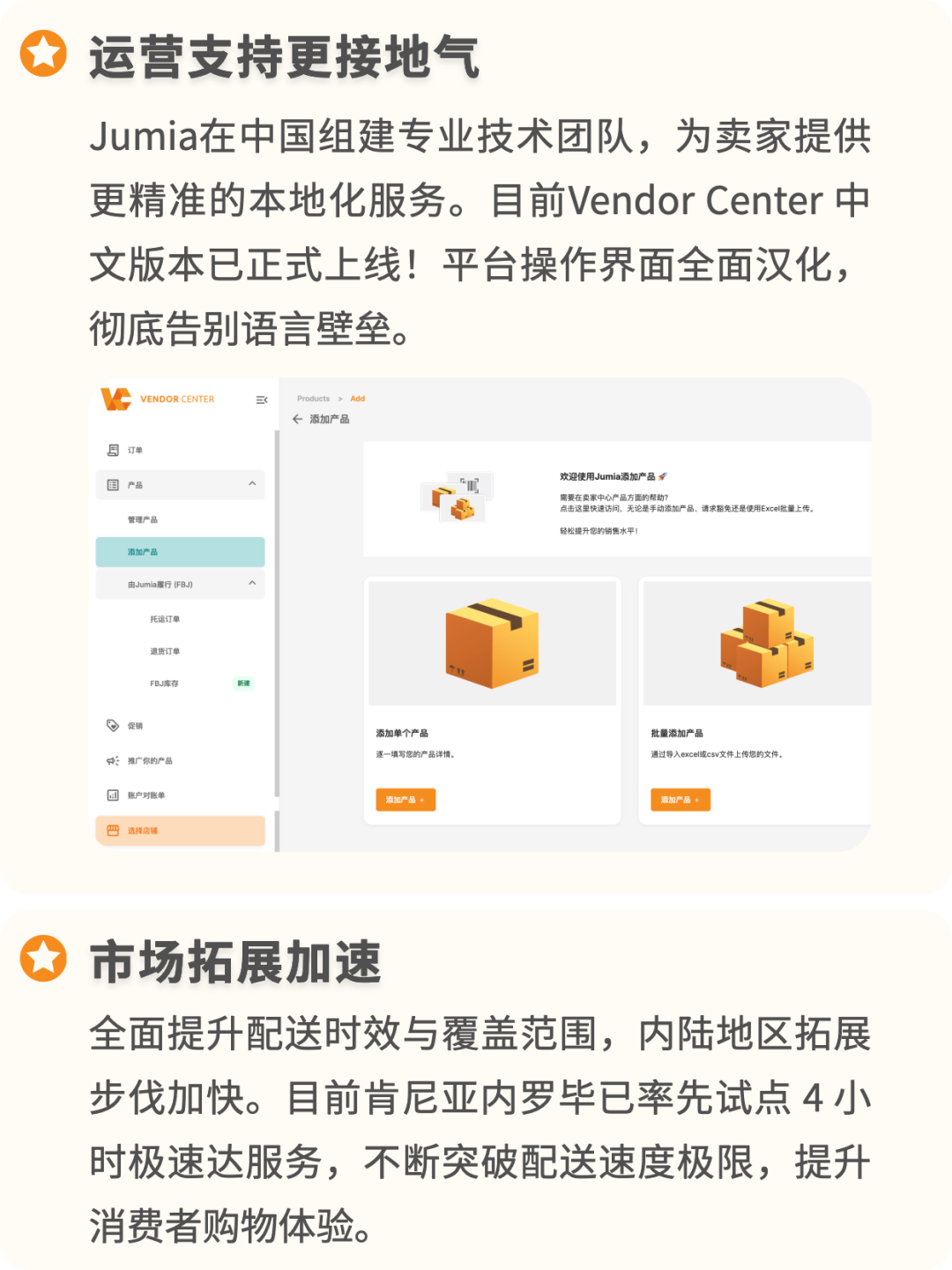Screen dimensions: 952x1270
Task: Click 添加产品 button under 添加单个产品
Action: coord(405,800)
